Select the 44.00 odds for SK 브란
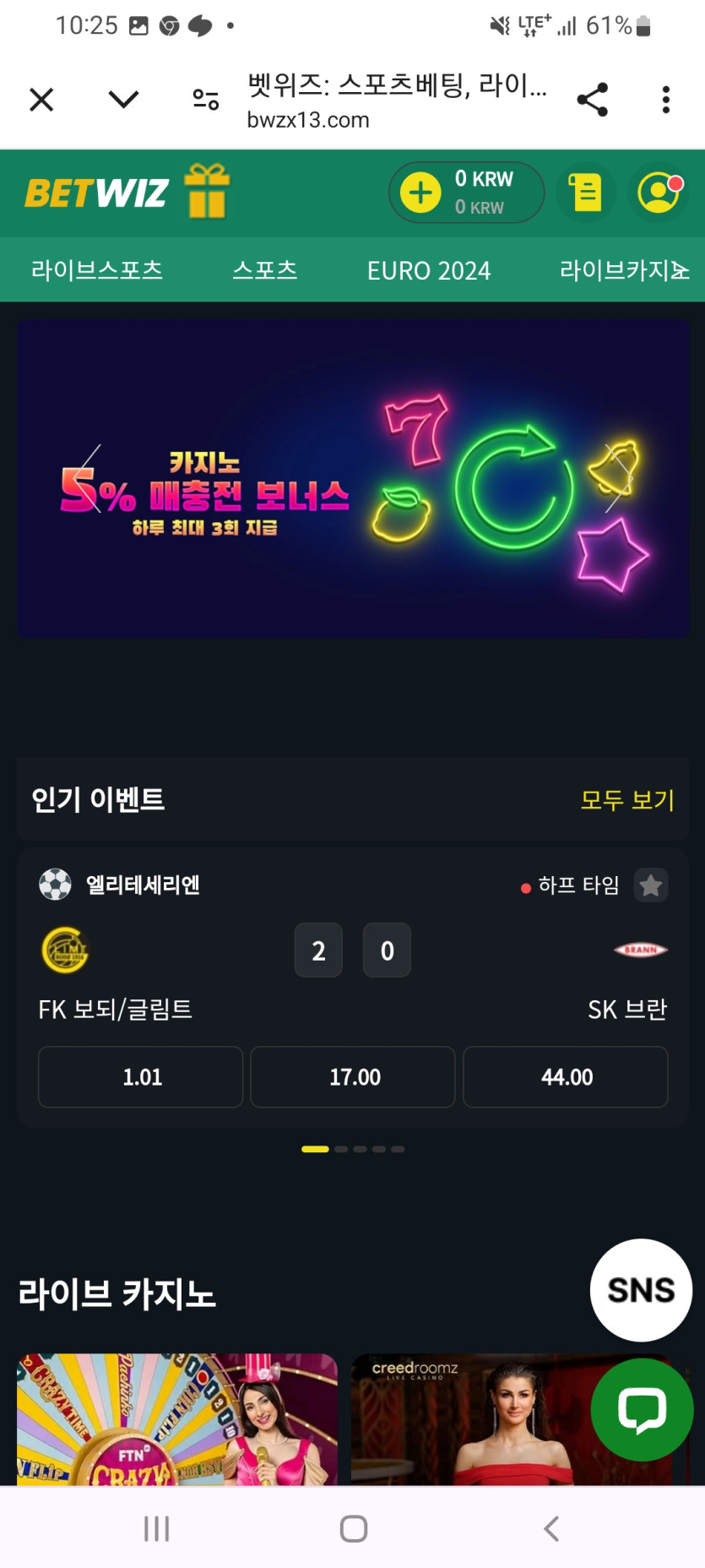Screen dimensions: 705x1568 [566, 1077]
